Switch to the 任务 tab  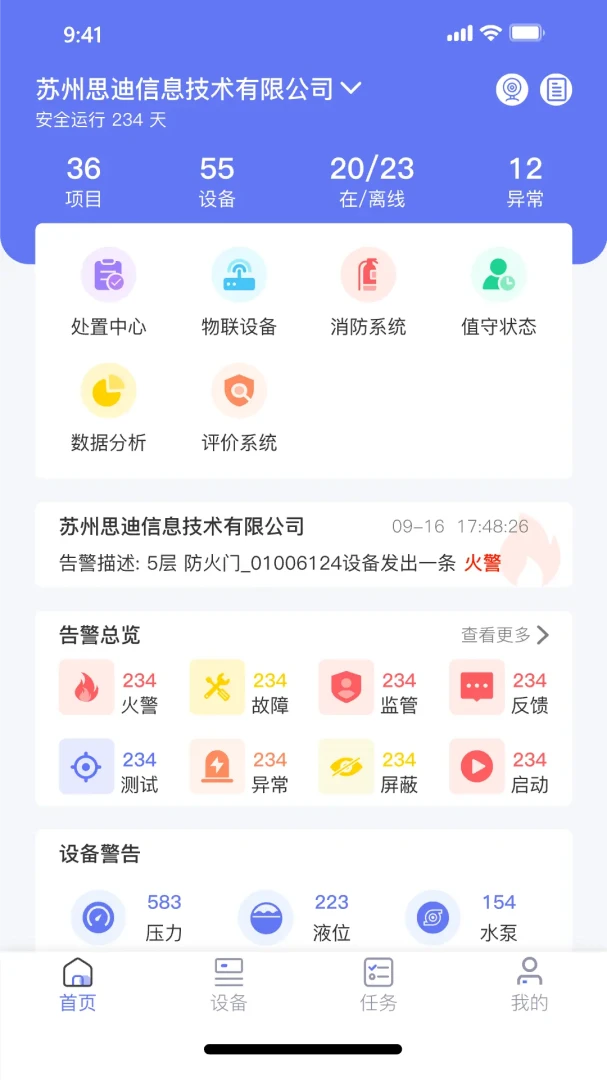378,984
